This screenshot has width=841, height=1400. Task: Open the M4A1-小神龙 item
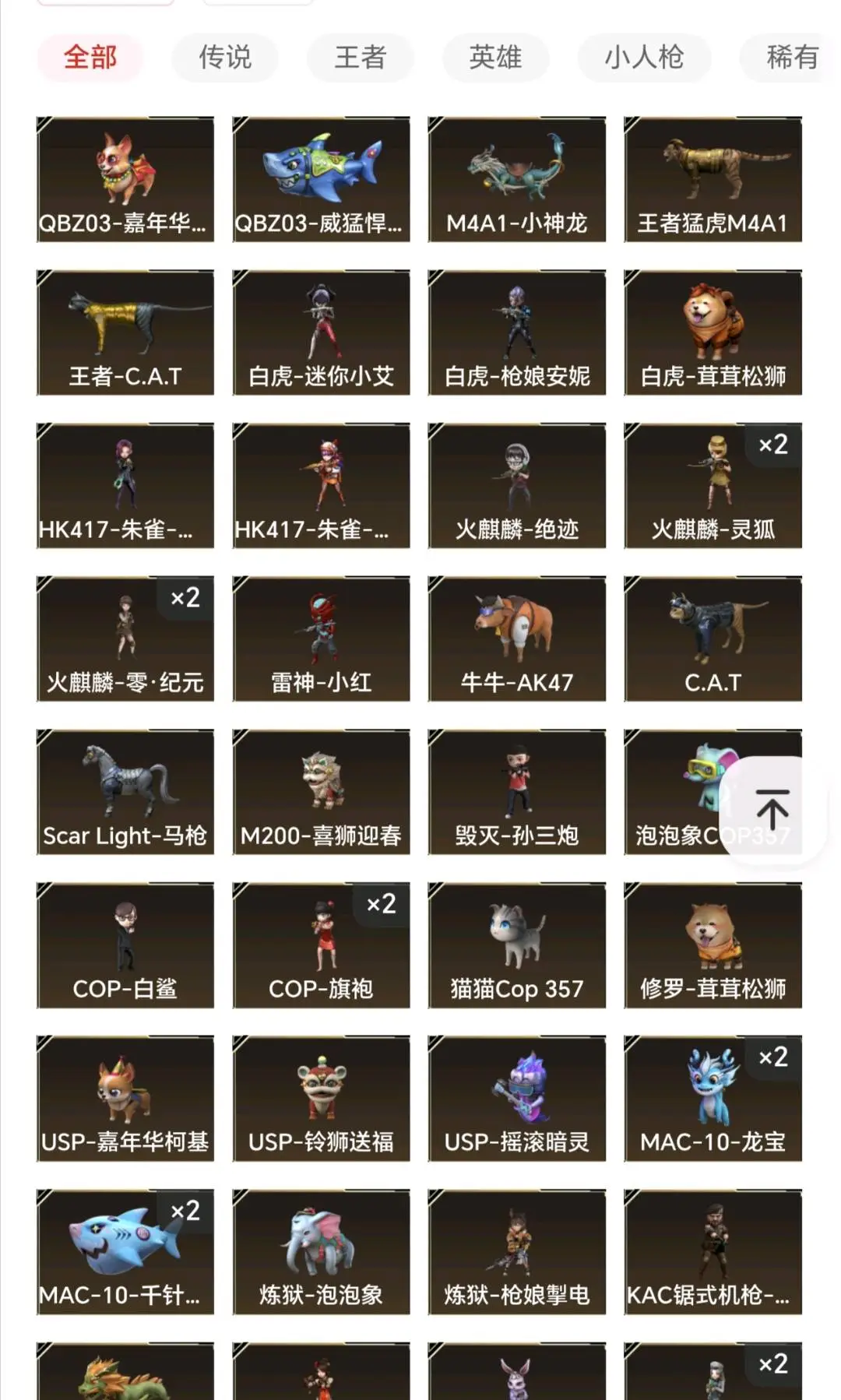516,180
